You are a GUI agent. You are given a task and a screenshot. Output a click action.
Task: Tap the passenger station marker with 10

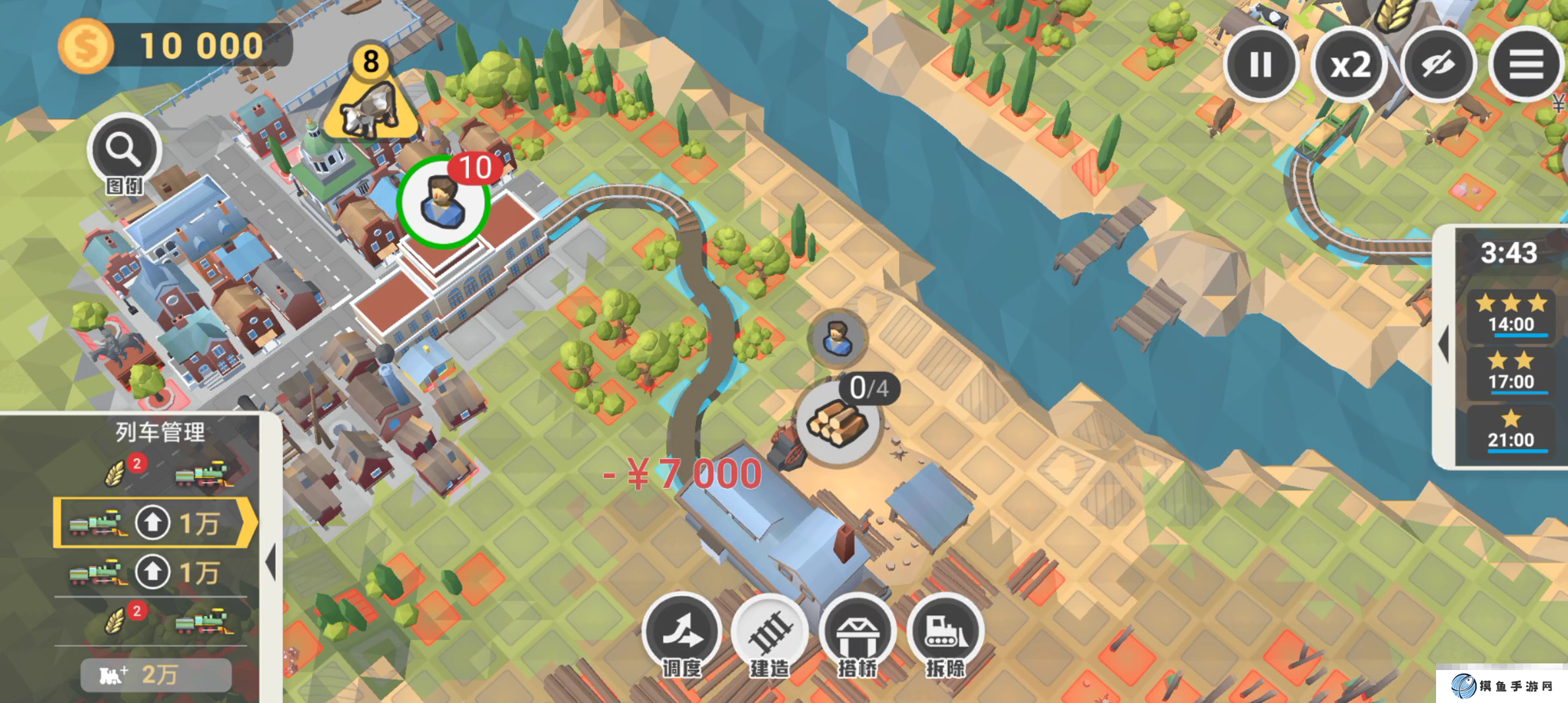pos(443,201)
